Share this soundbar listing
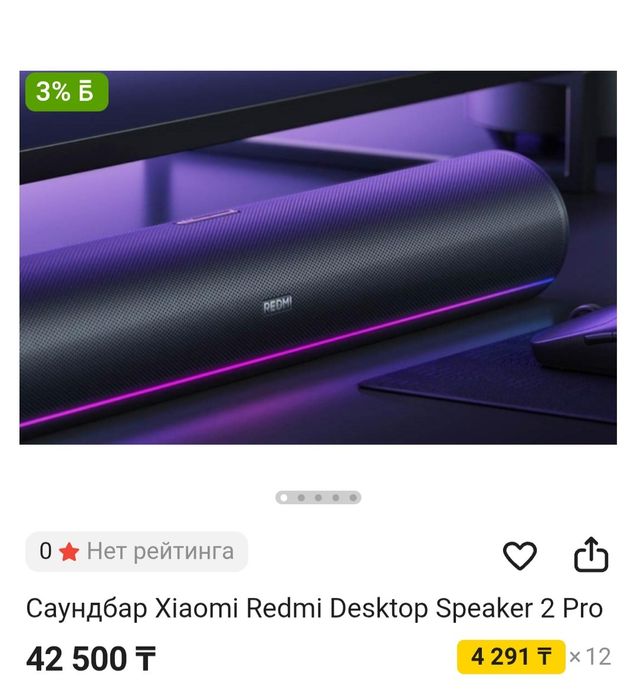637x699 pixels. 591,554
